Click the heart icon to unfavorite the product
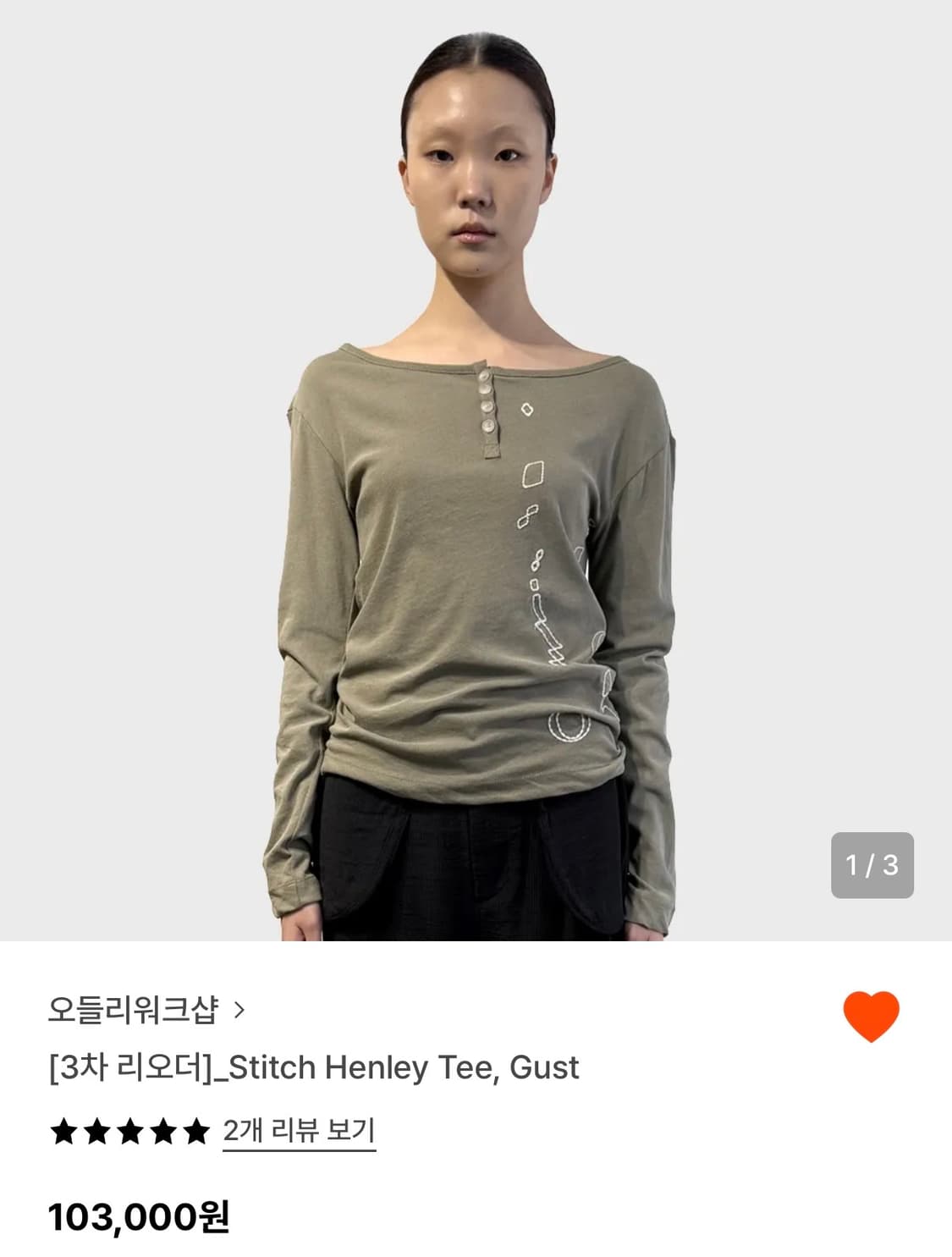 [x=870, y=1017]
